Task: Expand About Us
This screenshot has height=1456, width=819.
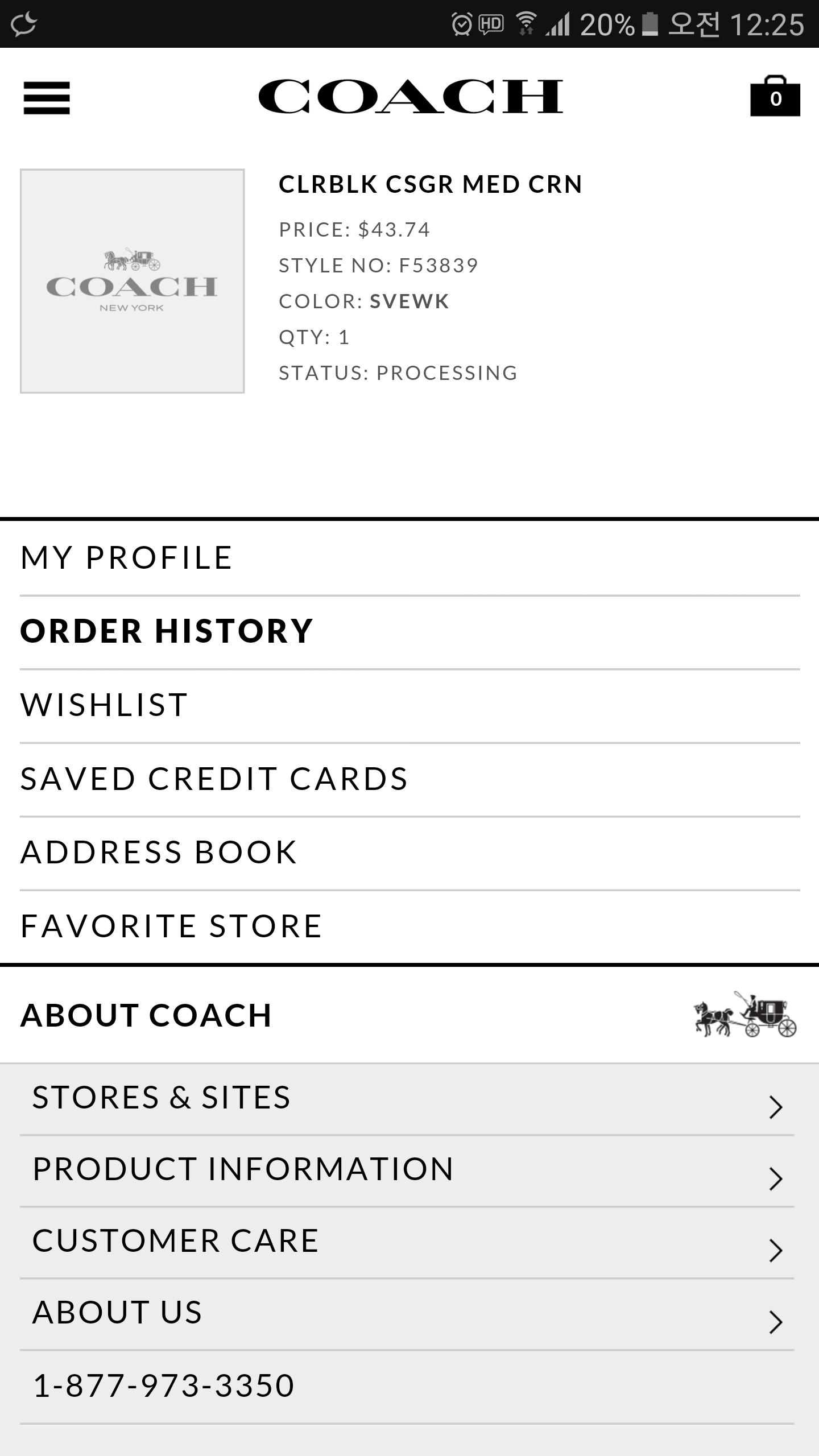Action: 407,1313
